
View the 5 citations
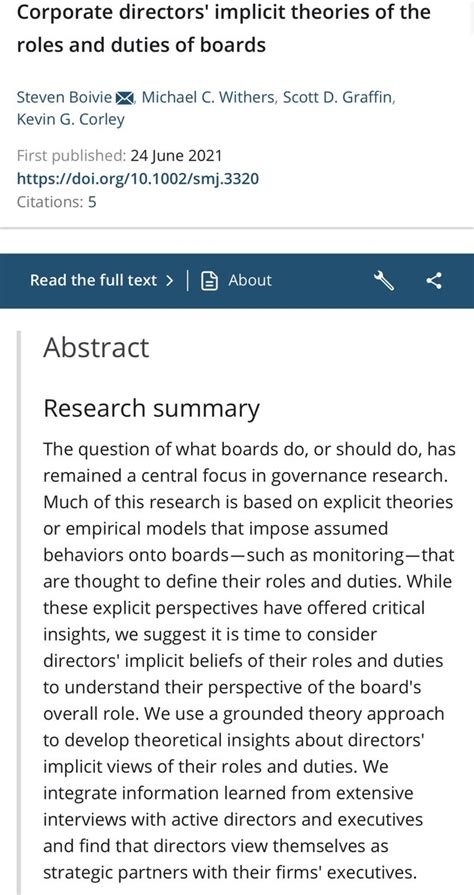(91, 202)
